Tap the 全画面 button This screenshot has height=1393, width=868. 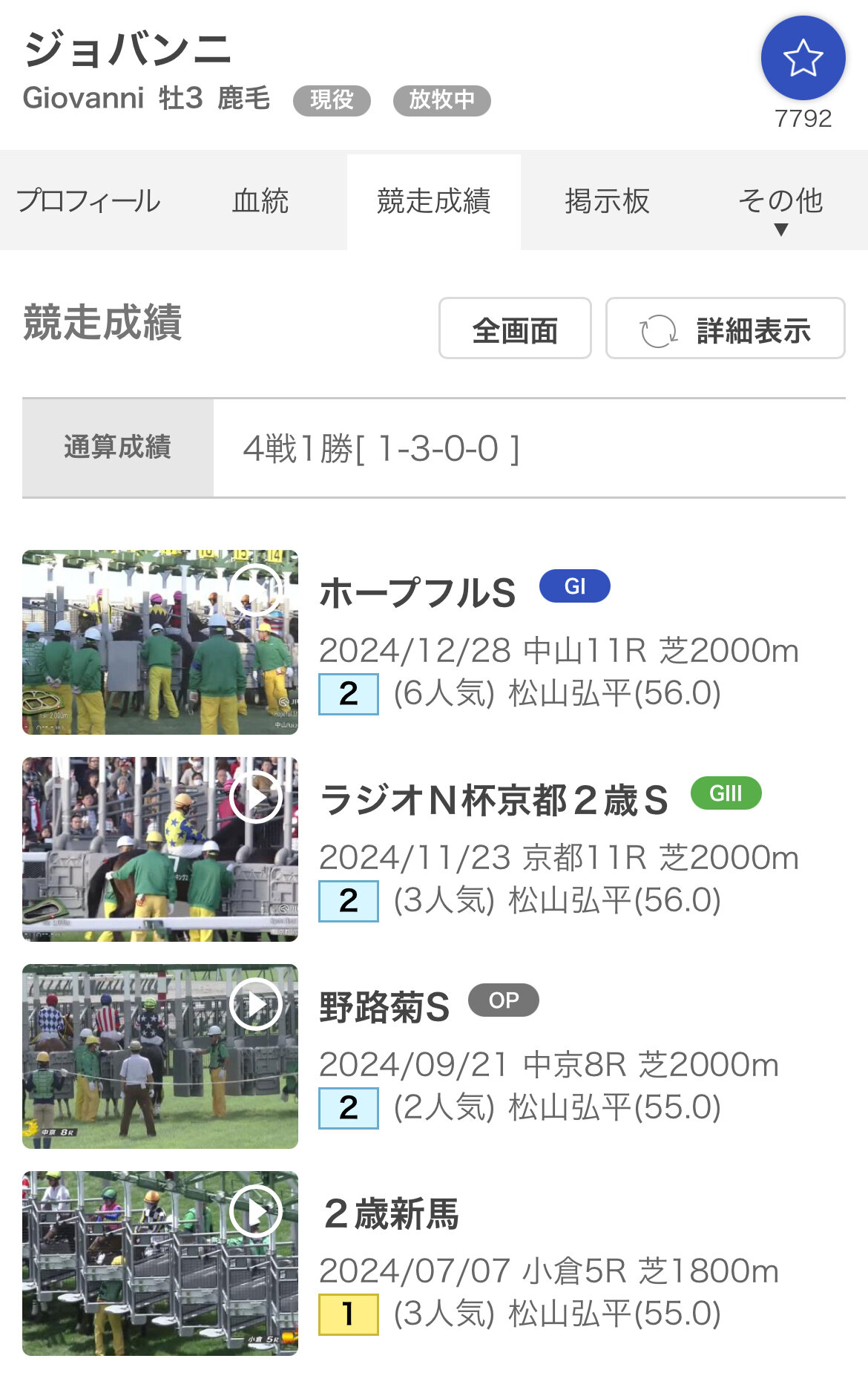(515, 329)
